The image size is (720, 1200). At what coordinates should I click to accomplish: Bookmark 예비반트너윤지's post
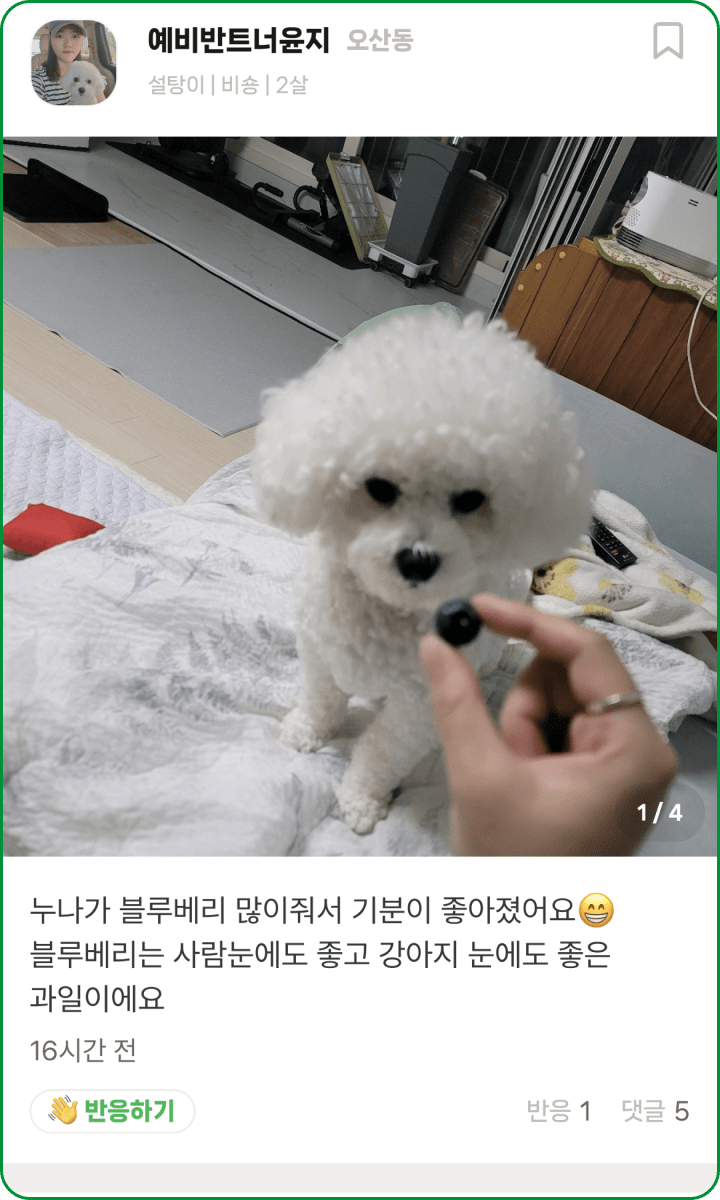(668, 41)
